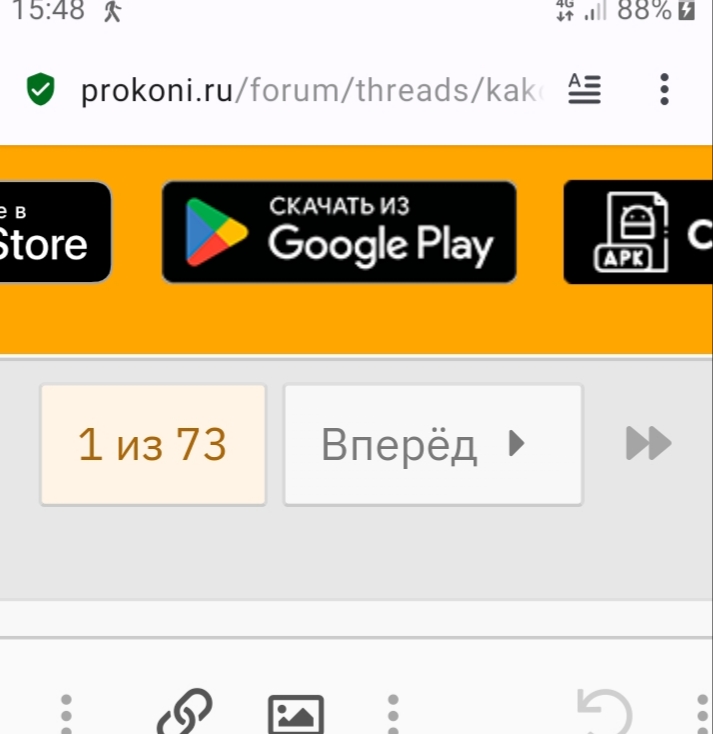
Task: Insert an image in the editor
Action: click(296, 714)
